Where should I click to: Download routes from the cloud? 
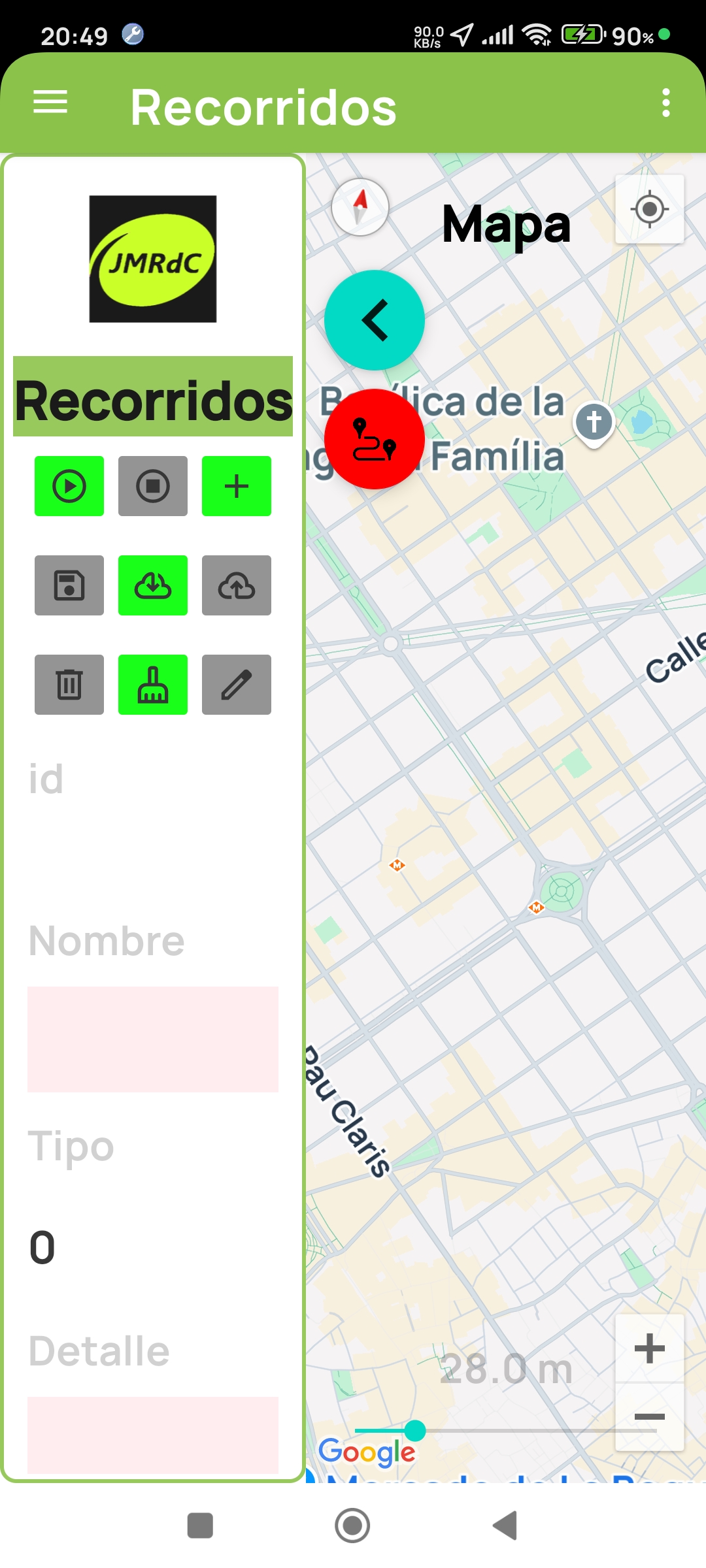(153, 585)
